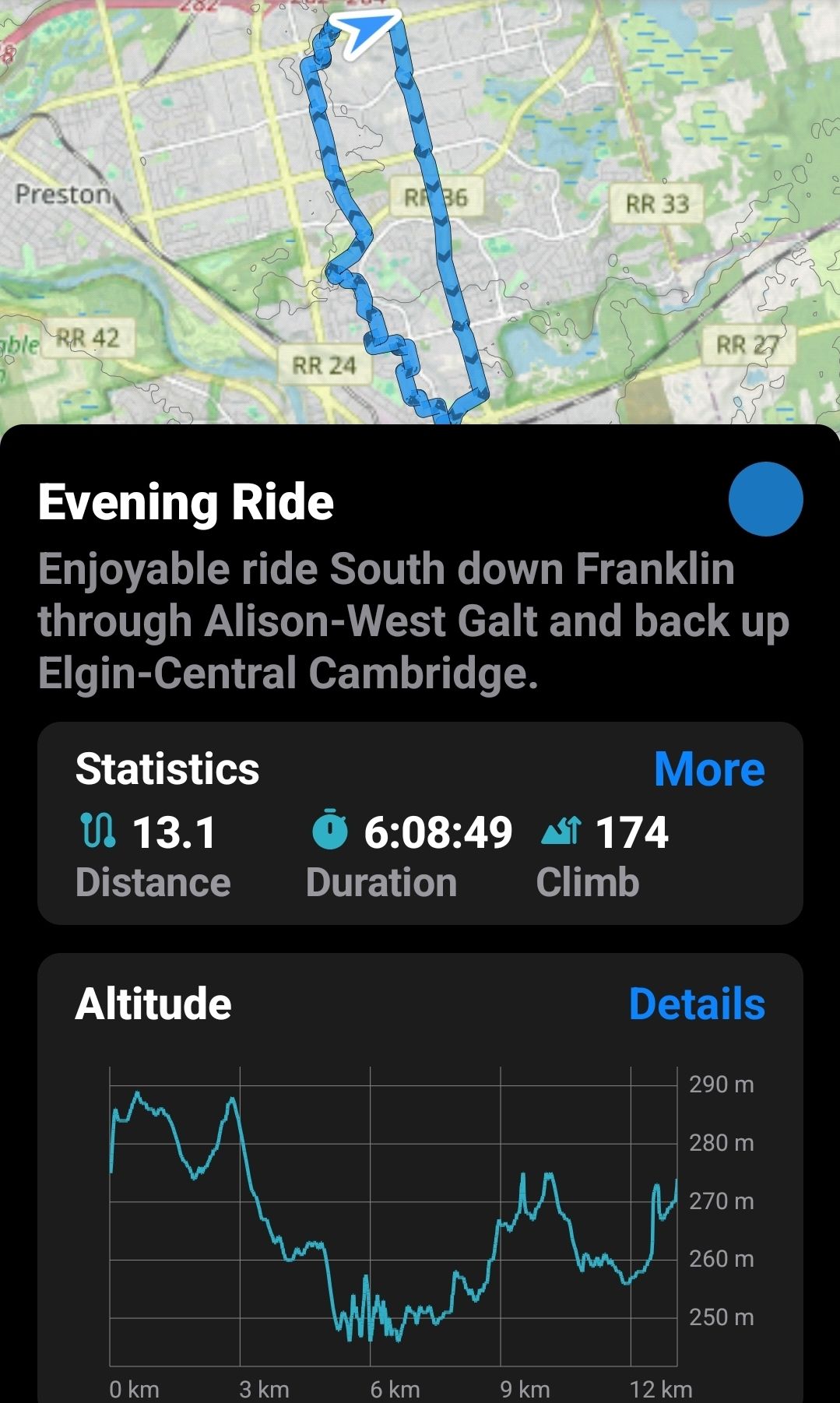Open More statistics
Screen dimensions: 840x1403
pos(708,769)
